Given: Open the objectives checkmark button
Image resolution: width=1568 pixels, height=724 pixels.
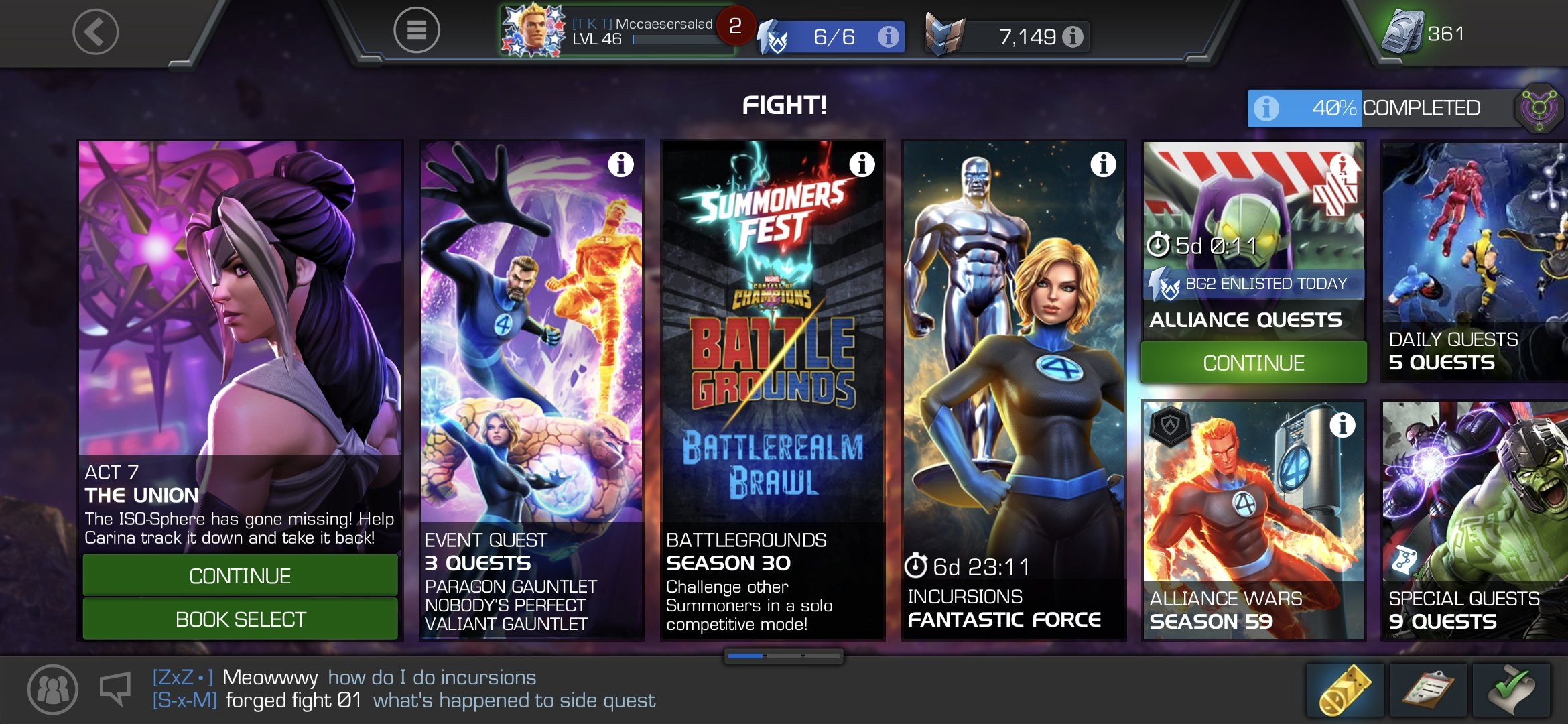Looking at the screenshot, I should point(1510,690).
